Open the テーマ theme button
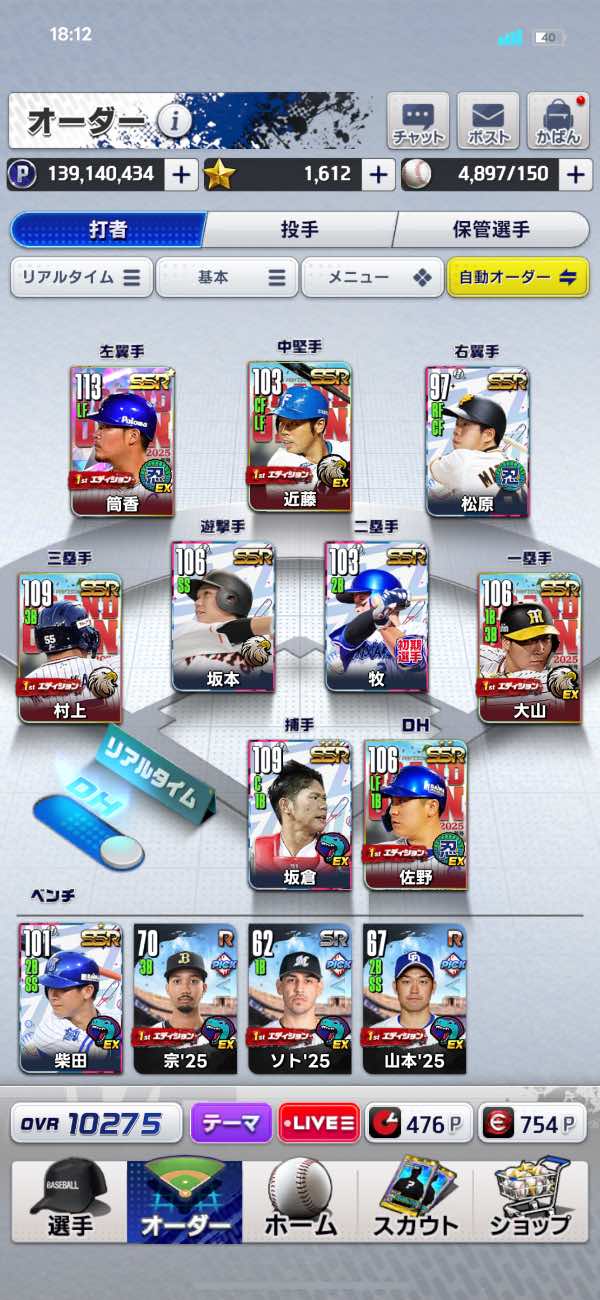The image size is (600, 1300). (x=231, y=1124)
